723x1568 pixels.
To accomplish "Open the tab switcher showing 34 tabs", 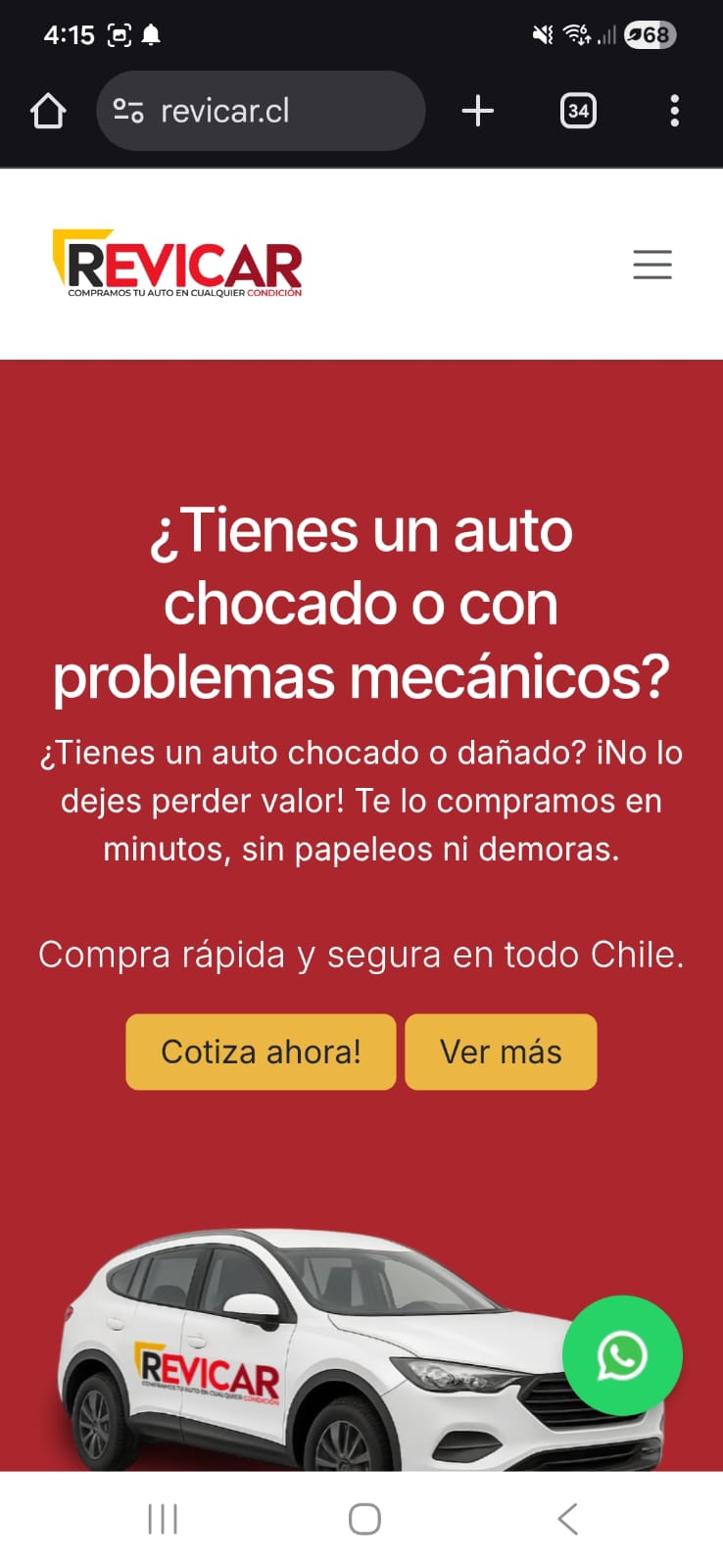I will [x=578, y=111].
